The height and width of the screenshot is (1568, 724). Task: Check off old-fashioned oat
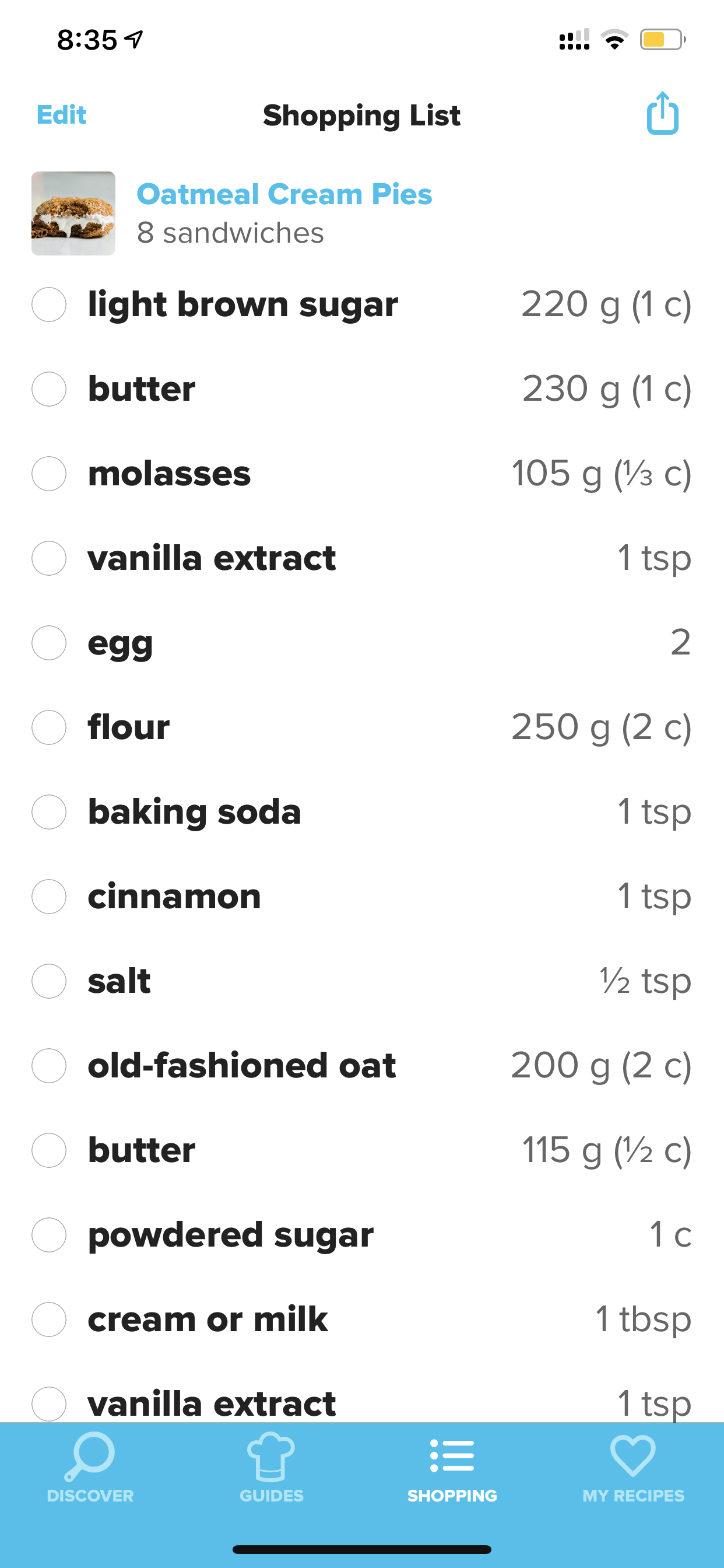point(50,1066)
